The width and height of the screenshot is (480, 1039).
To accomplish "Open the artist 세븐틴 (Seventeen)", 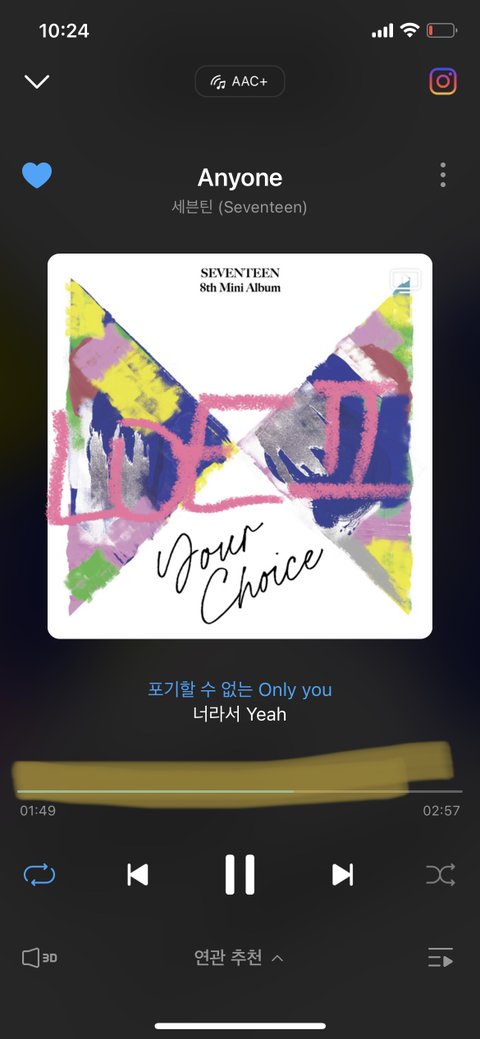I will click(x=239, y=207).
